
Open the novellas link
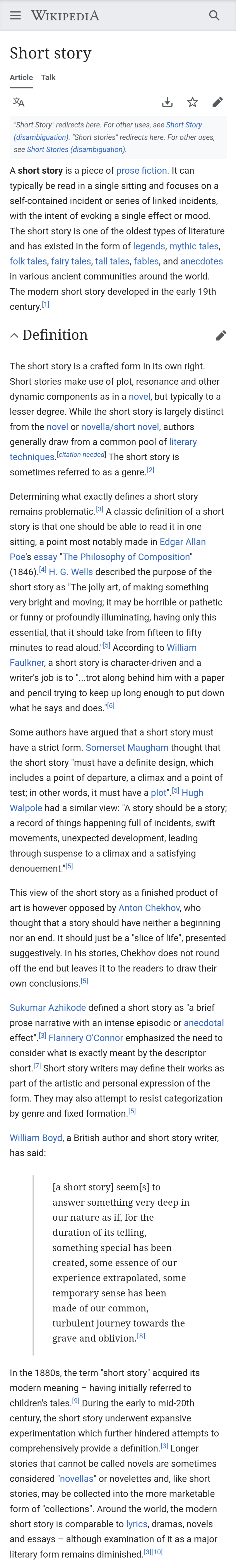click(77, 1479)
